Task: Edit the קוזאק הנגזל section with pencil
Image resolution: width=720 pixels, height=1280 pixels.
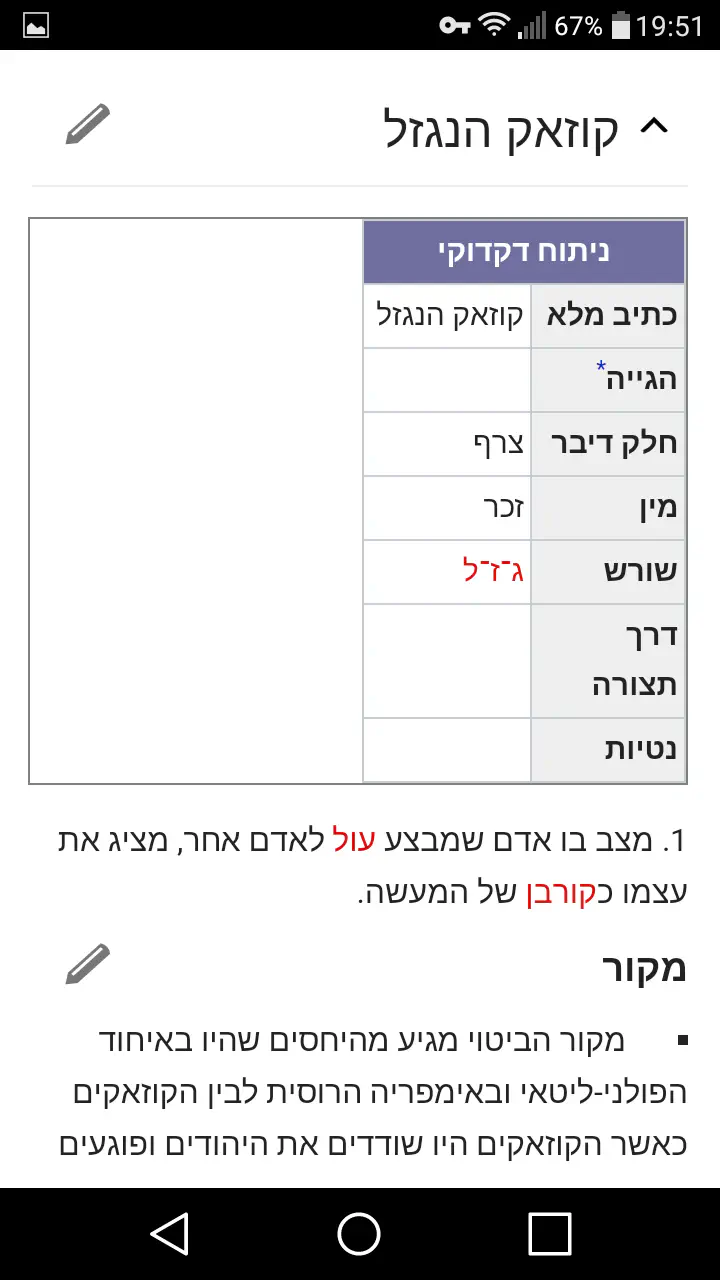Action: [87, 126]
